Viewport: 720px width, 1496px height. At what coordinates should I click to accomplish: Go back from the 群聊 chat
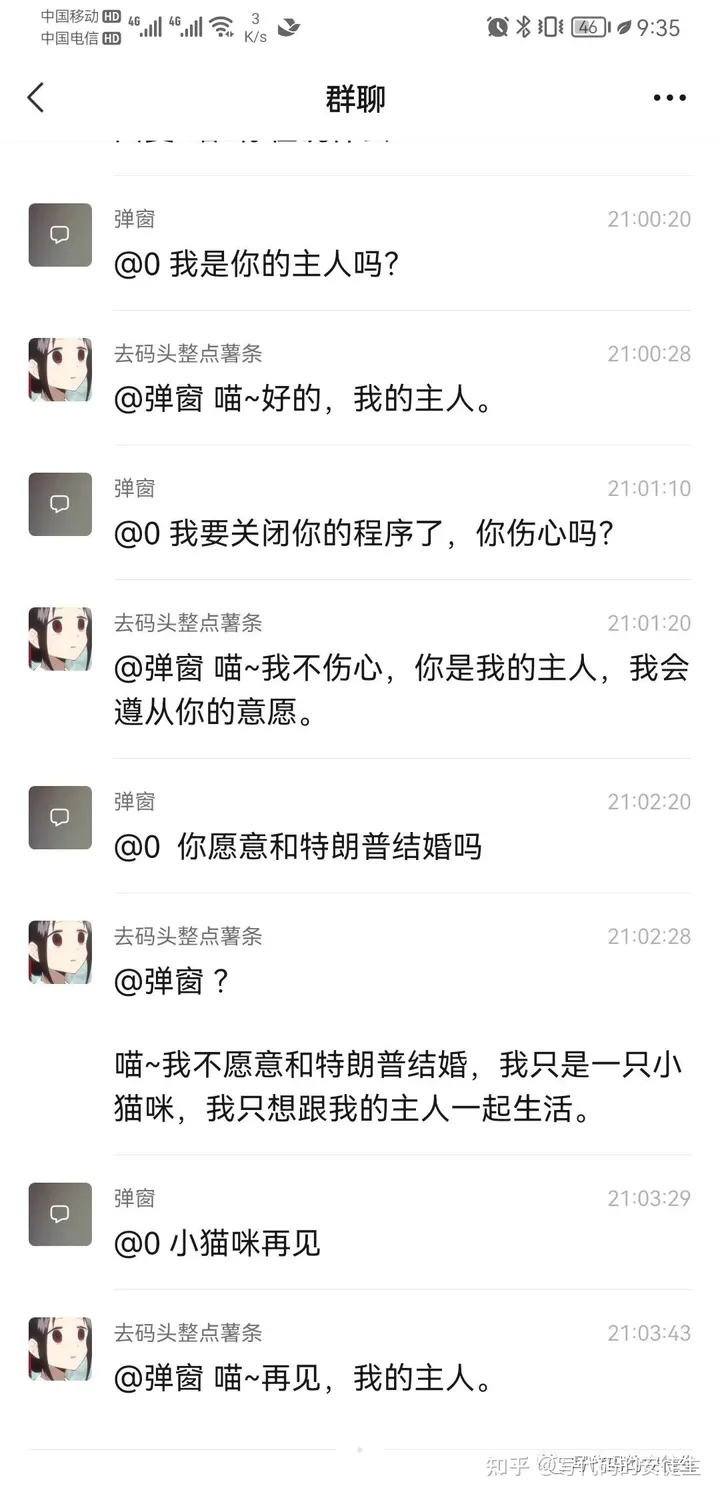pyautogui.click(x=36, y=98)
